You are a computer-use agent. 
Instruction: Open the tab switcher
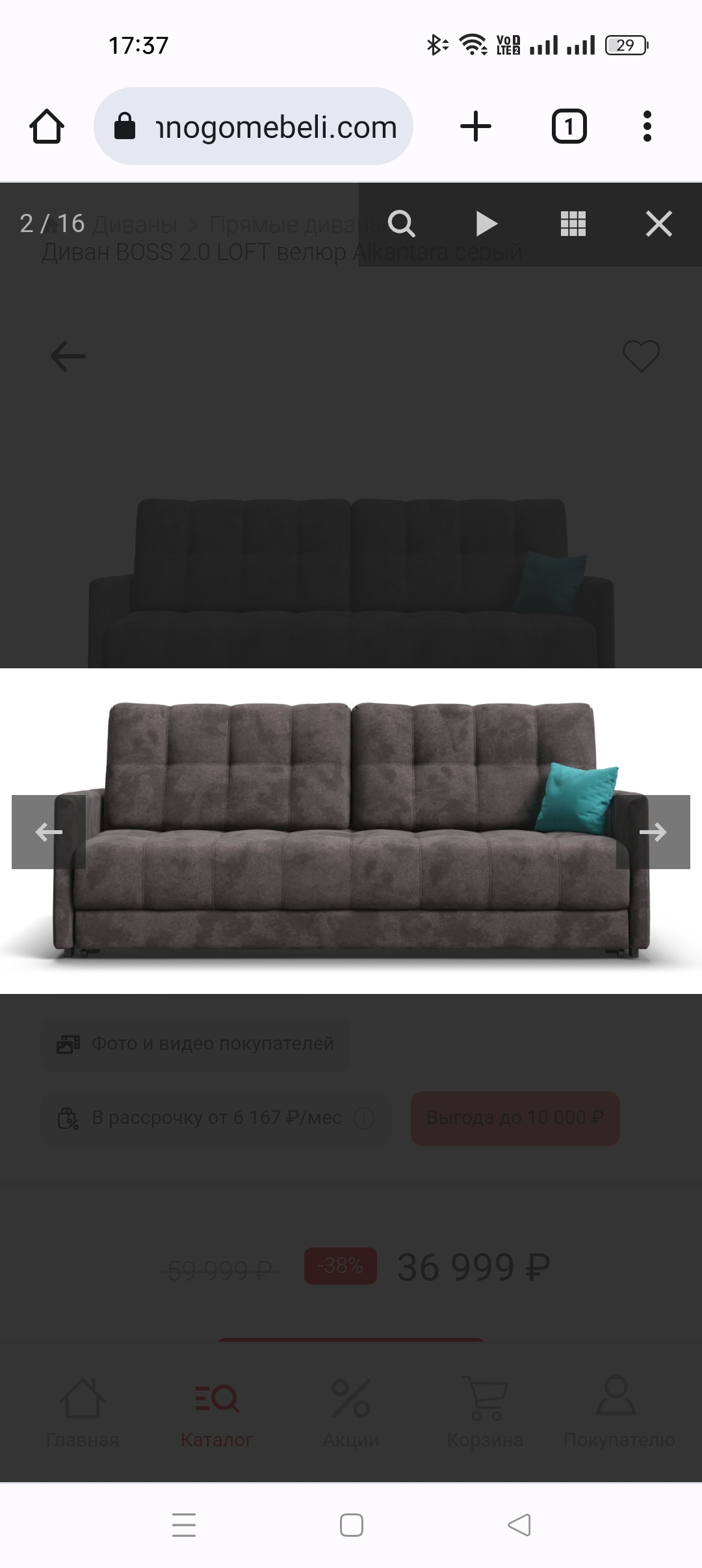pyautogui.click(x=569, y=126)
